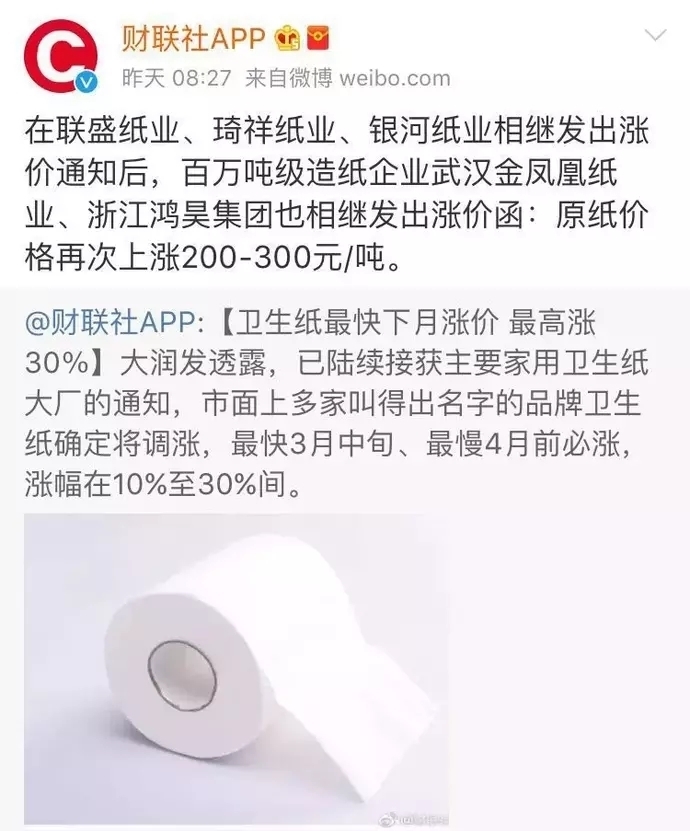Expand the post options chevron
The image size is (690, 831).
(656, 37)
